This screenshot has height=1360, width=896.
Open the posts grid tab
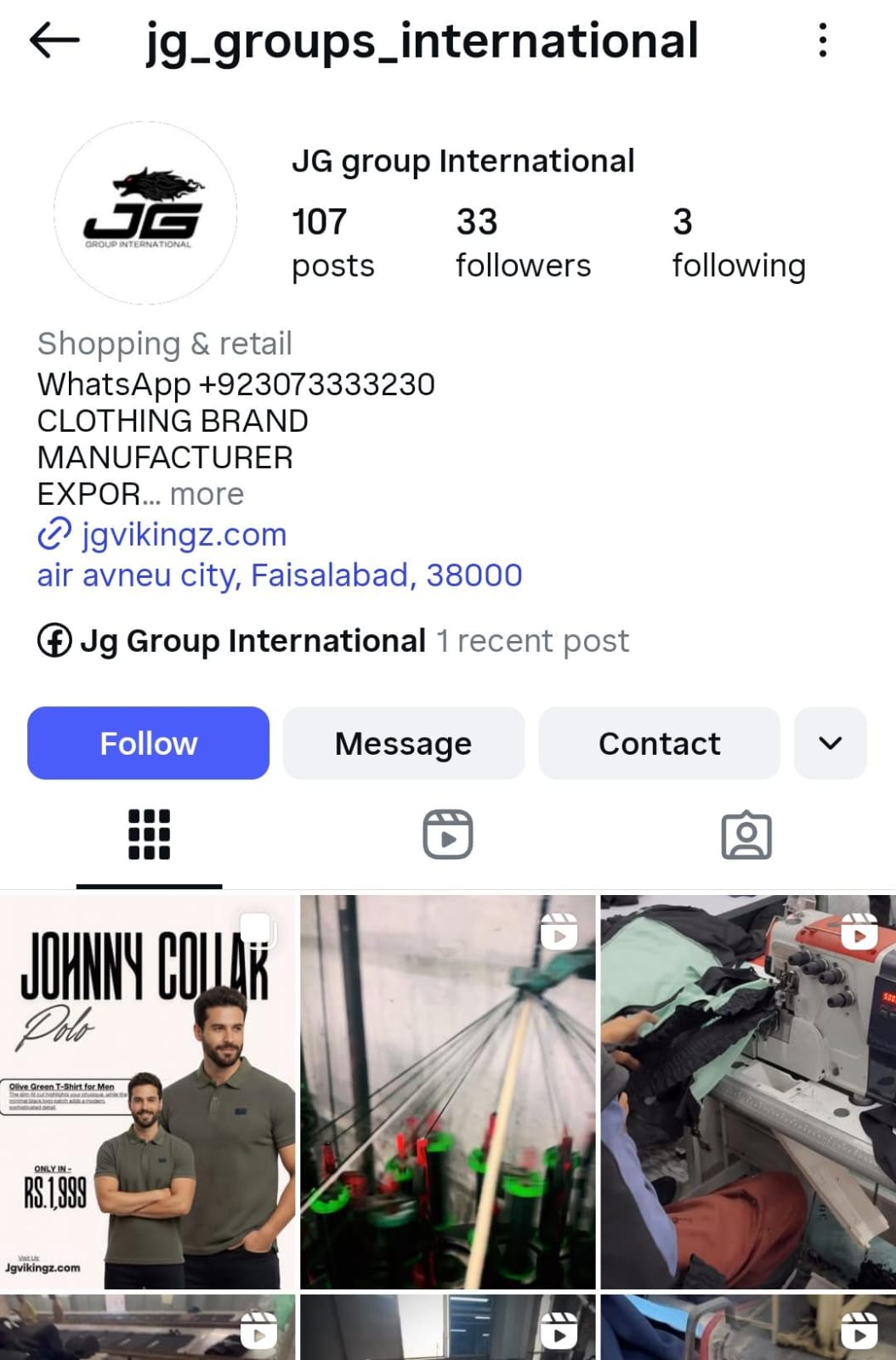tap(148, 835)
